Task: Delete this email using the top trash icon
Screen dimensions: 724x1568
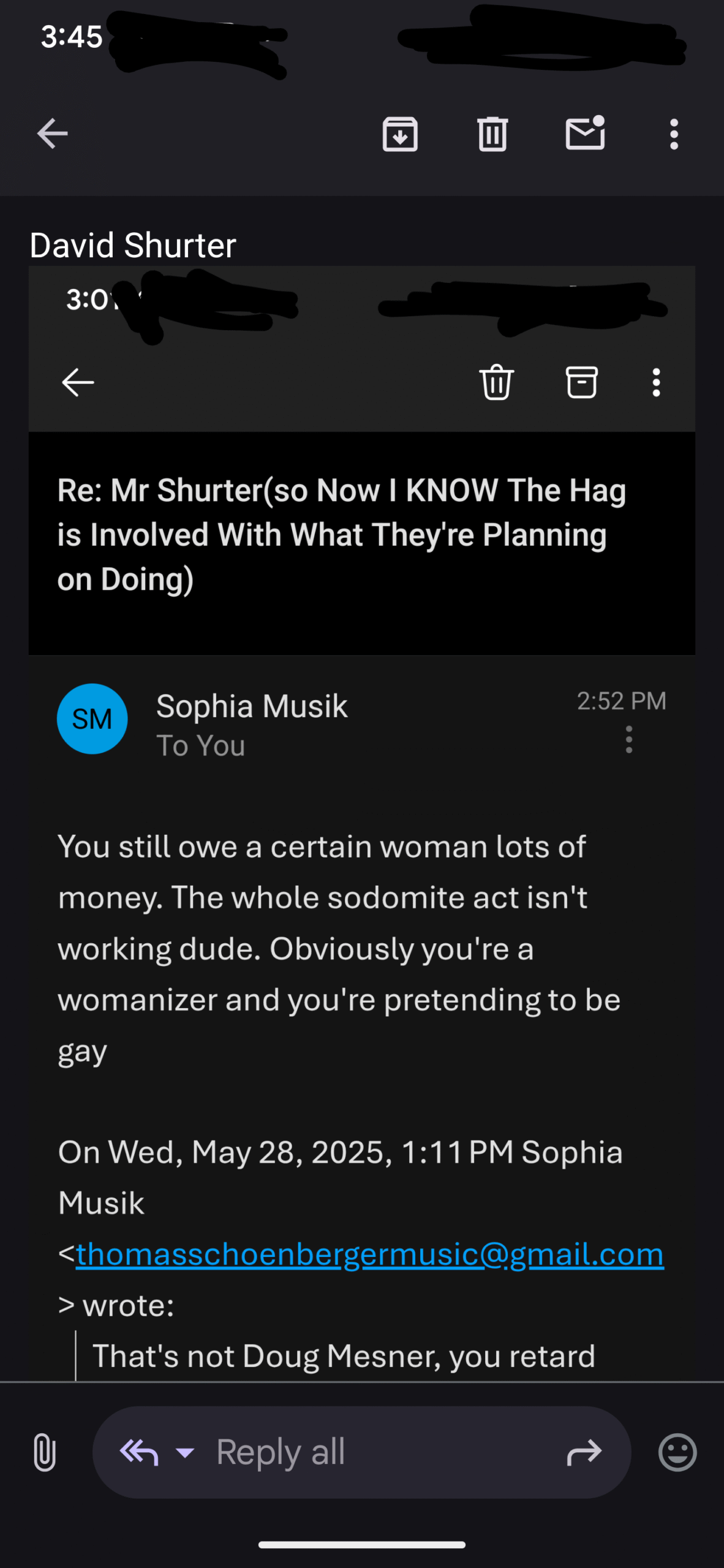Action: point(492,134)
